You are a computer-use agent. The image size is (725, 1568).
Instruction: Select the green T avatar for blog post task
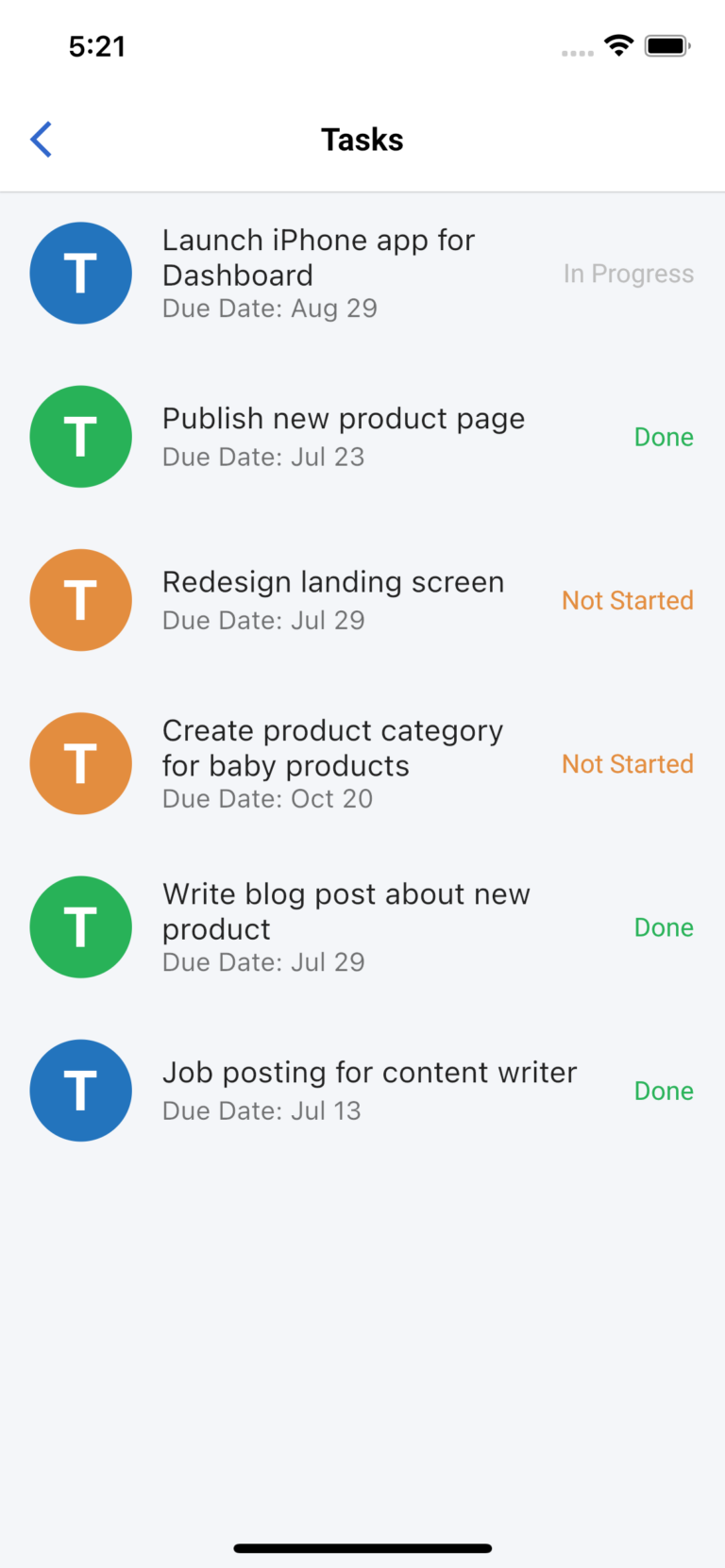(x=80, y=926)
